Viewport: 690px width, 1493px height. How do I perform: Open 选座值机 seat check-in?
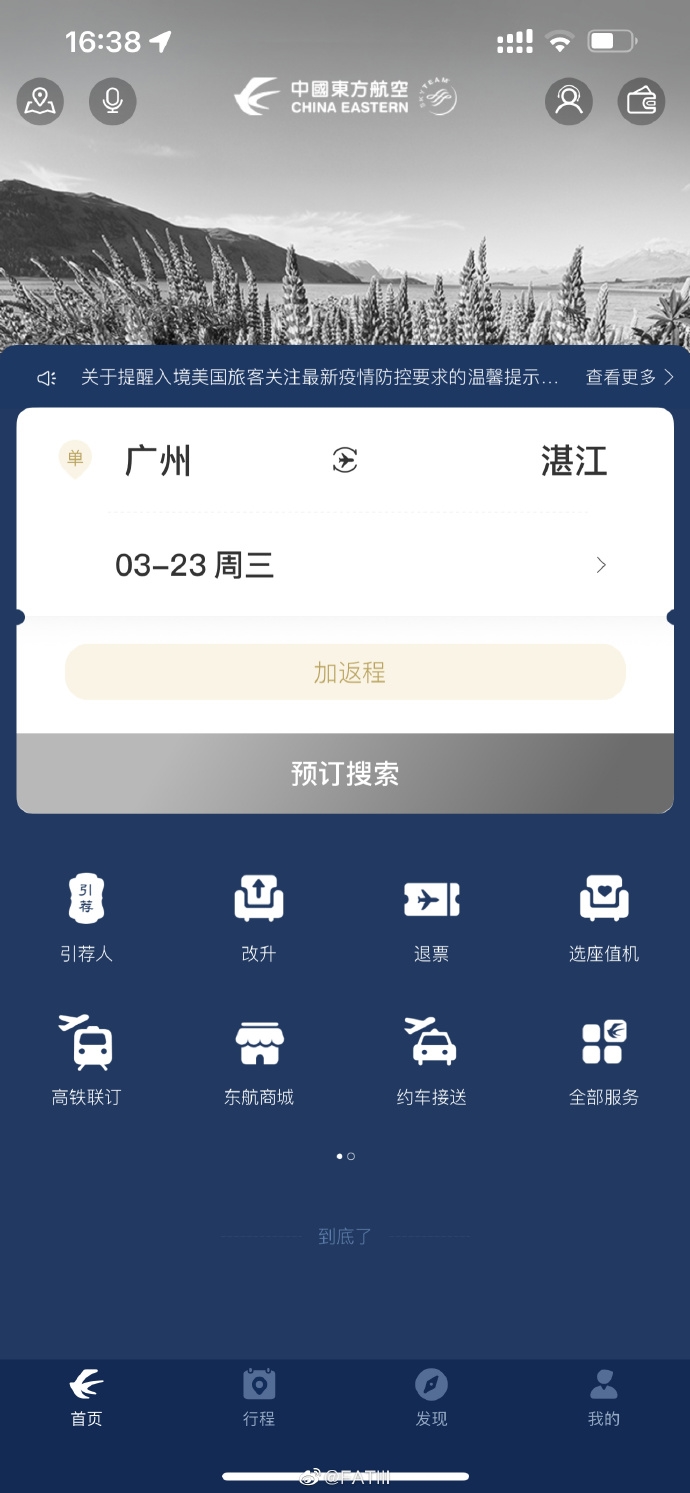pos(604,917)
